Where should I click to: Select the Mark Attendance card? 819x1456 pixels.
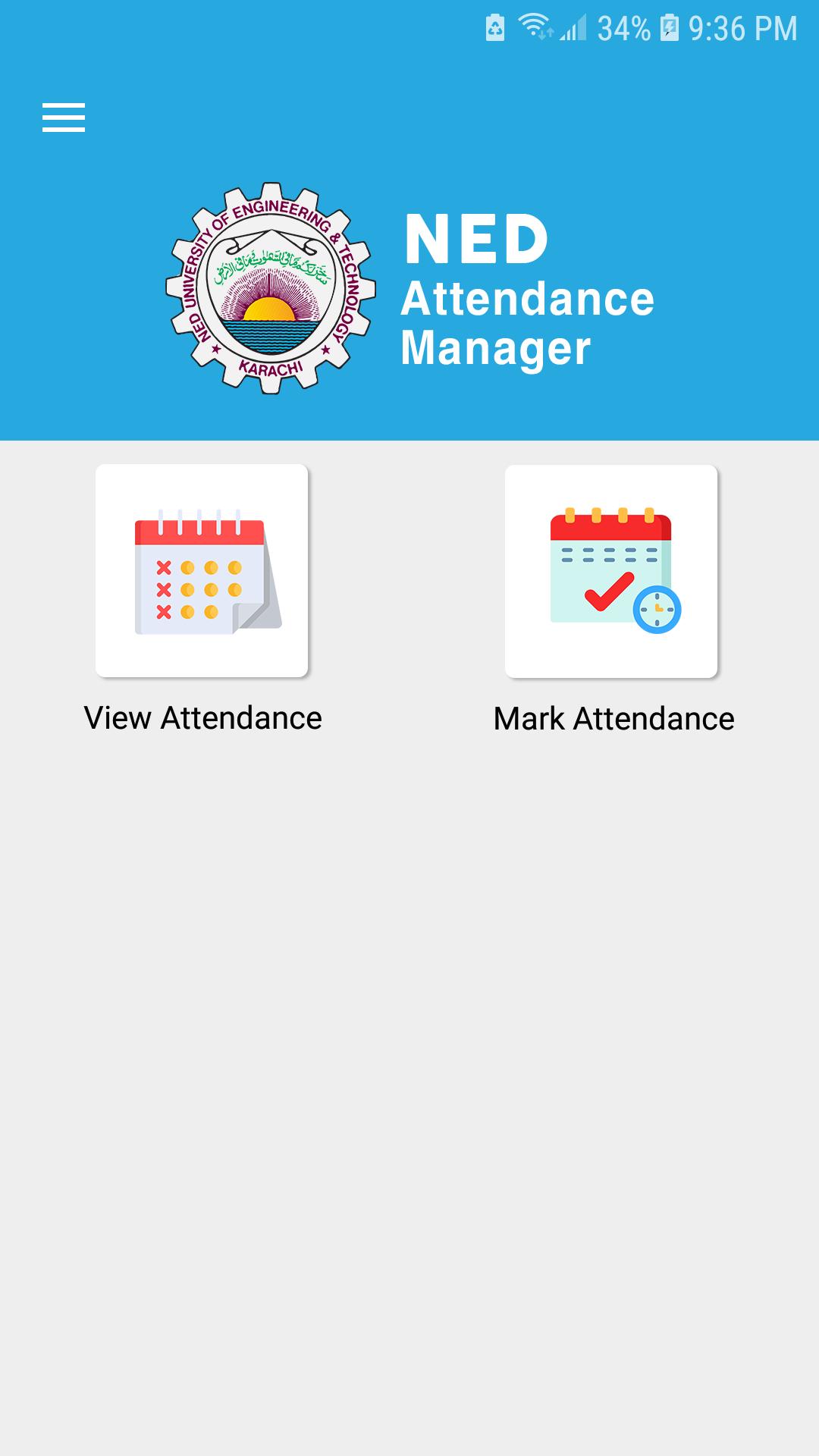click(x=611, y=571)
